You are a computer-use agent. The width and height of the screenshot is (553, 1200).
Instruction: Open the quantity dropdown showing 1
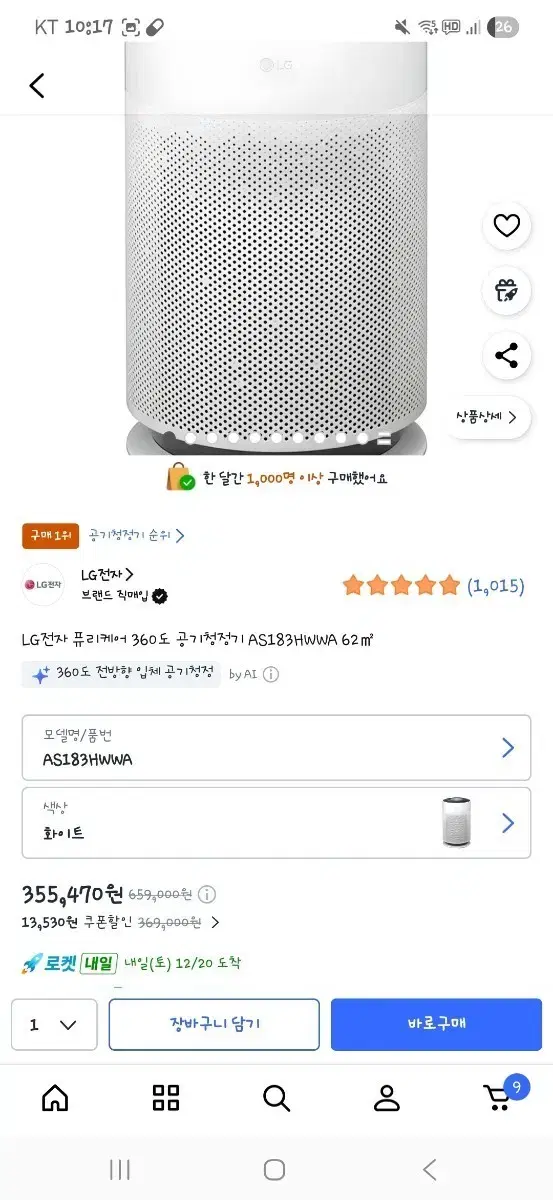pyautogui.click(x=54, y=1024)
